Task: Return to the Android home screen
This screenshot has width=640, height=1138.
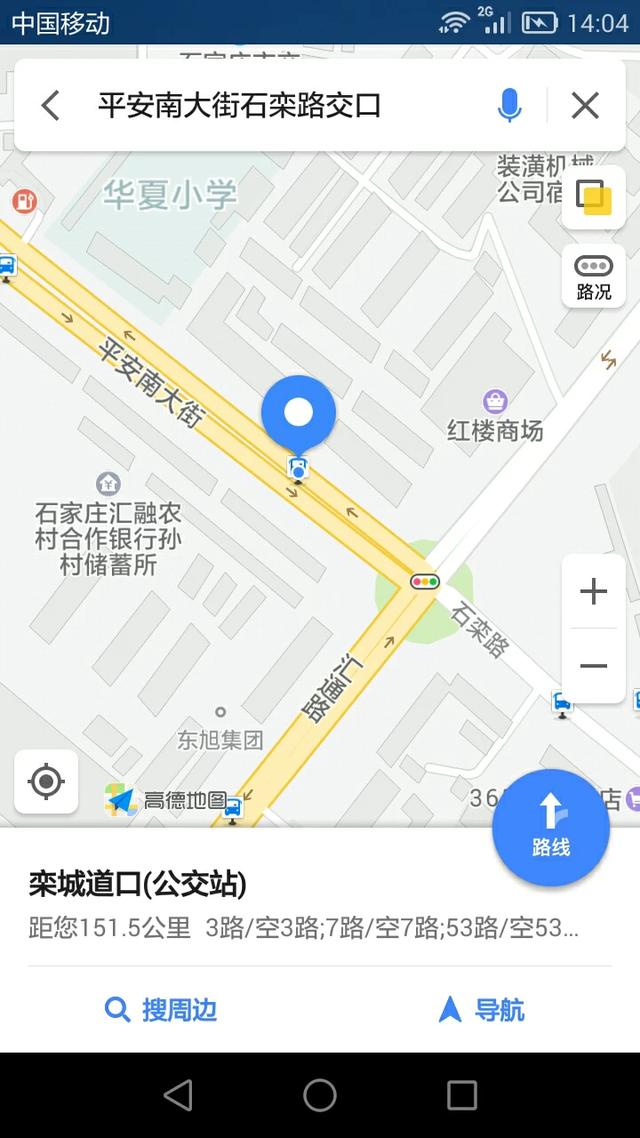Action: tap(320, 1095)
